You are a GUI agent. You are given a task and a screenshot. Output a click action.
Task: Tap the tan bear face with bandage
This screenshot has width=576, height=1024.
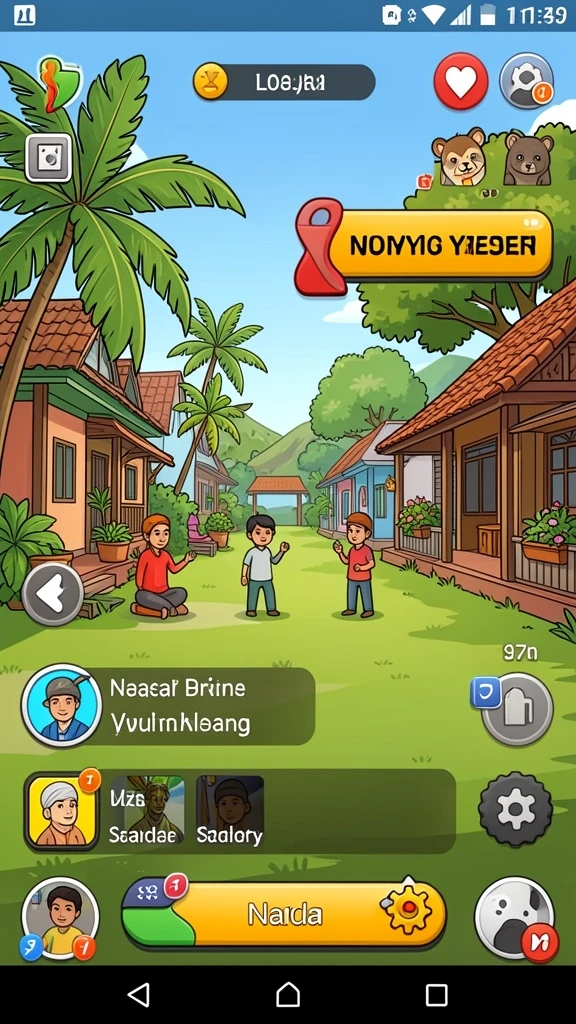pos(460,157)
